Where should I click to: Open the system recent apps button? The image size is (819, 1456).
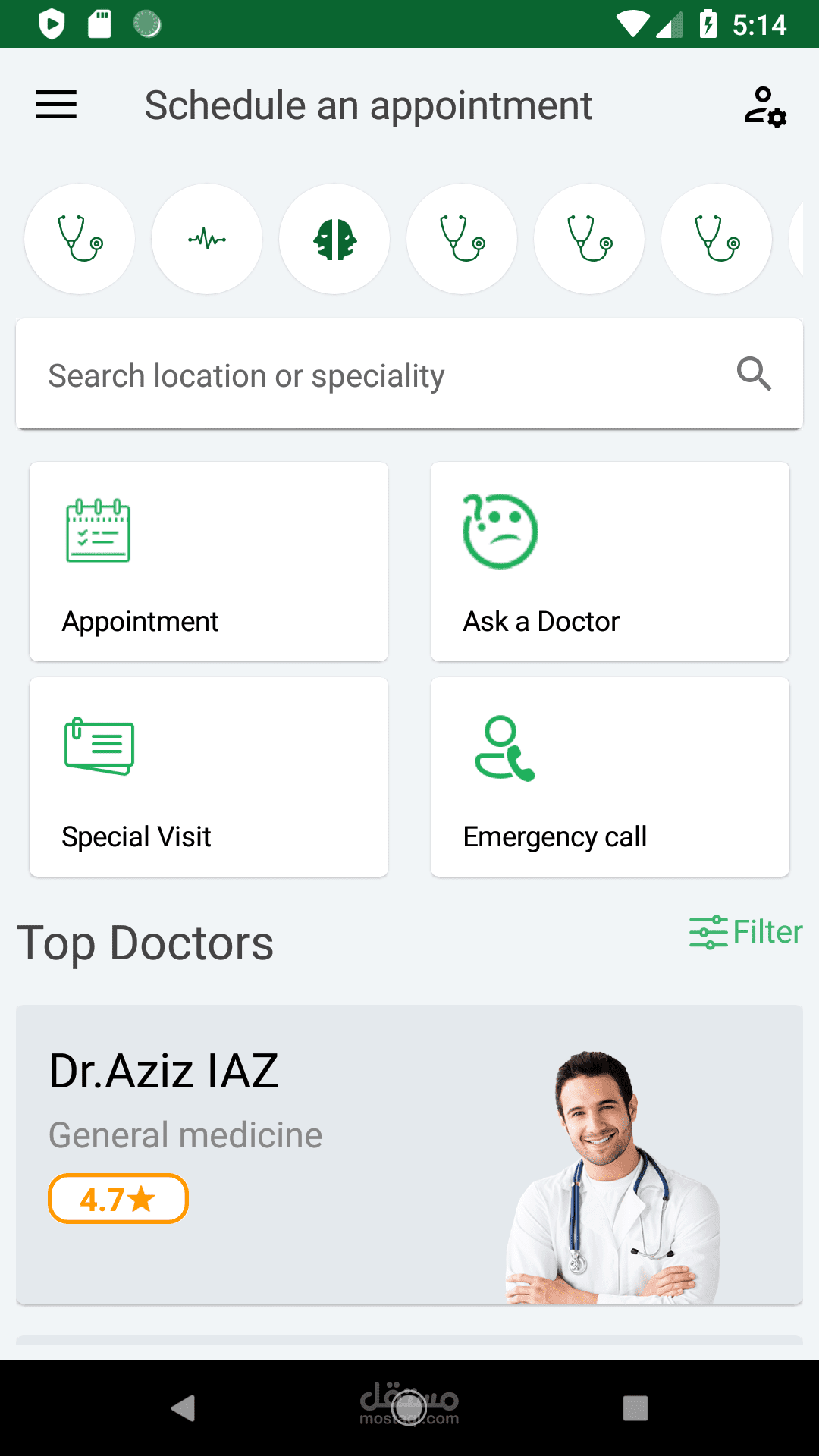click(x=635, y=1408)
